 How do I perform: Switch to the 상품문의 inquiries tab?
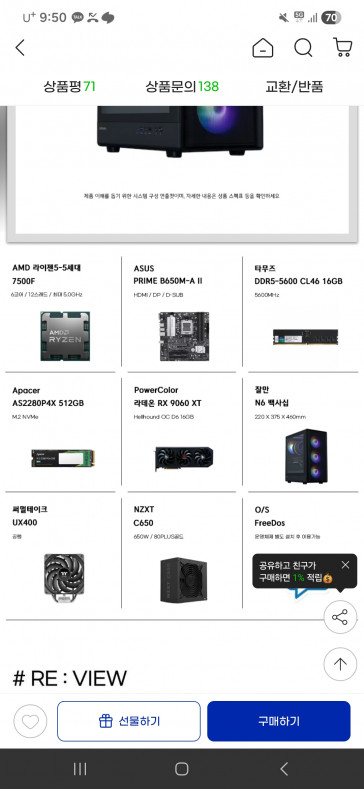182,87
